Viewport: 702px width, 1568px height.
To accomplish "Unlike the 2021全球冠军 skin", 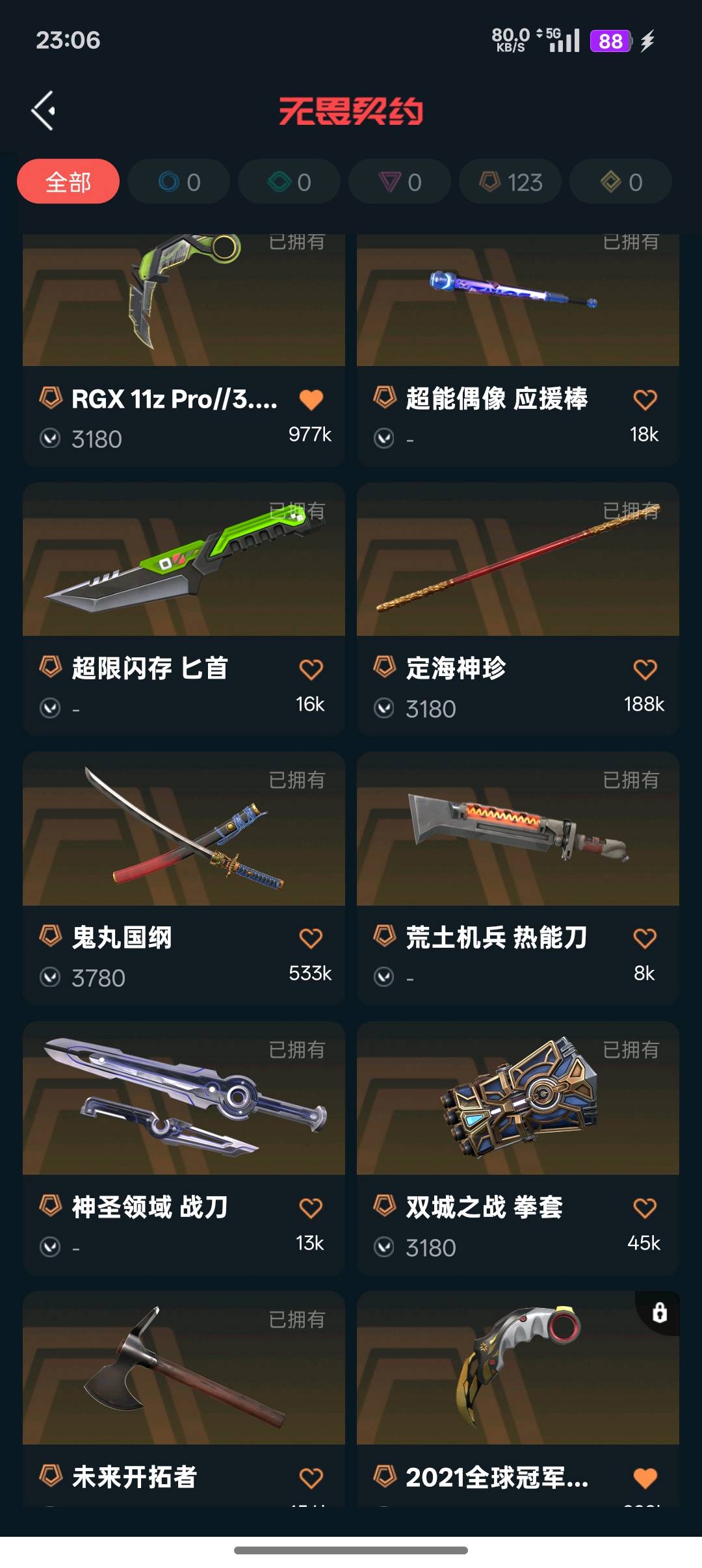I will (645, 1478).
